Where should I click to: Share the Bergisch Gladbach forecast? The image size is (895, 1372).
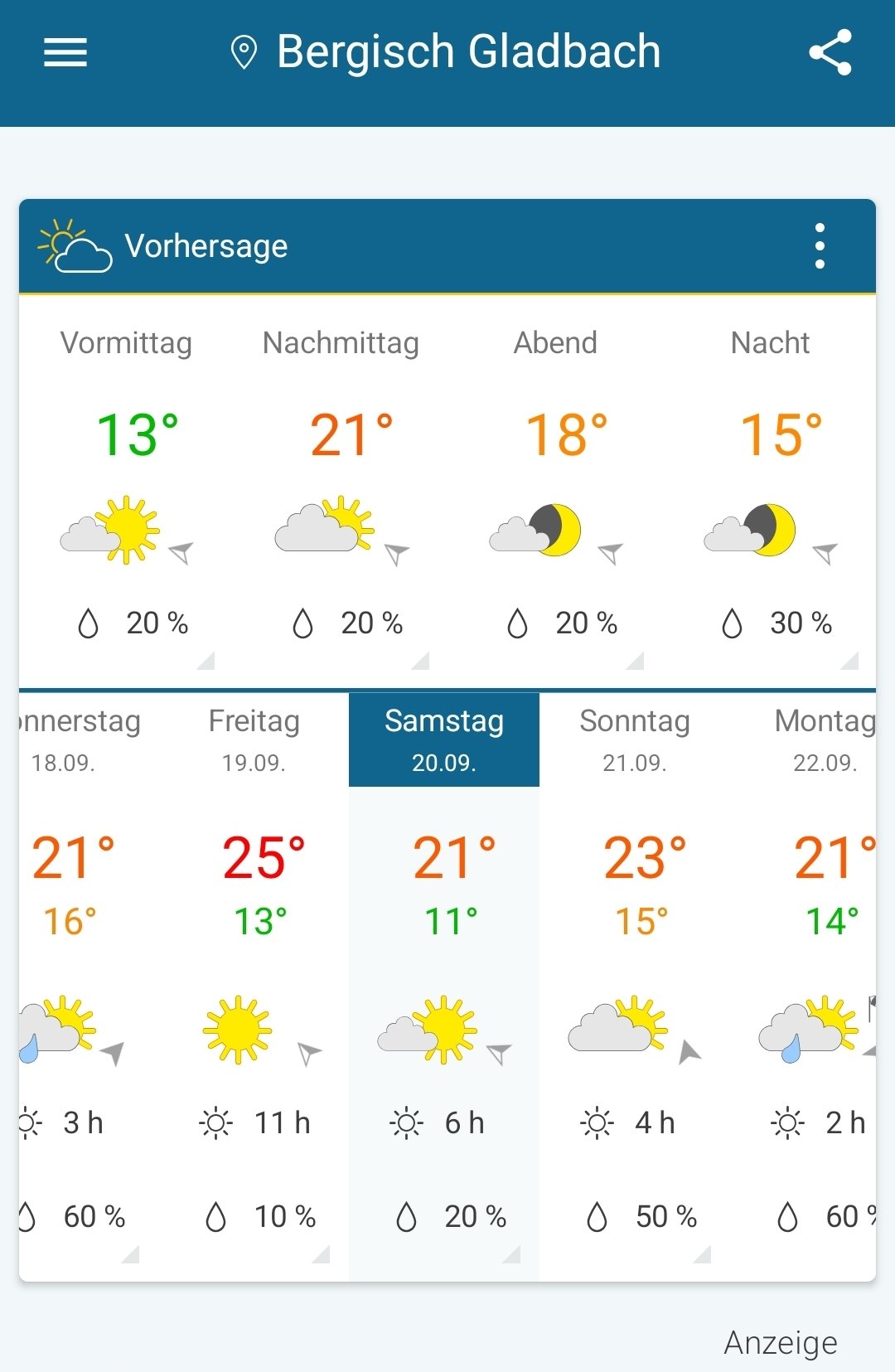[830, 52]
